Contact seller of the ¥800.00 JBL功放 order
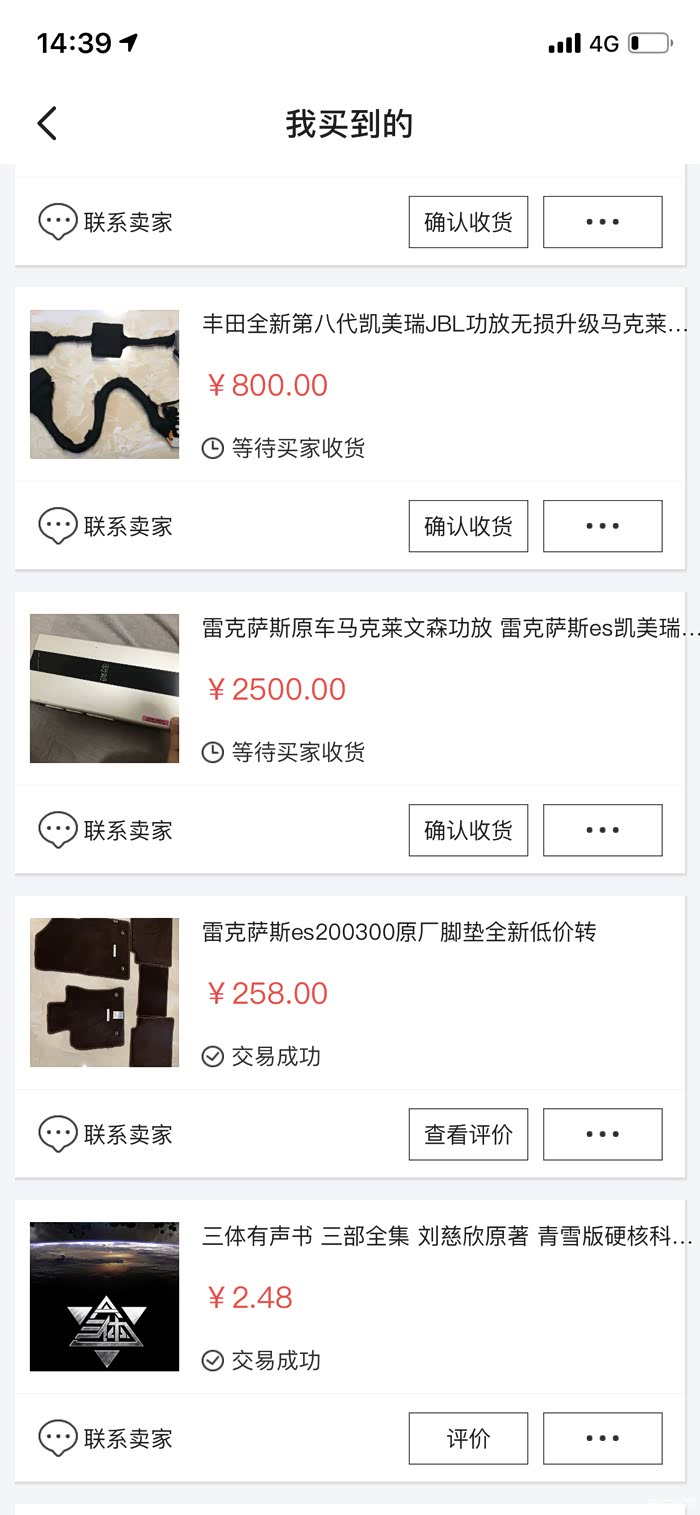Image resolution: width=700 pixels, height=1515 pixels. [105, 526]
